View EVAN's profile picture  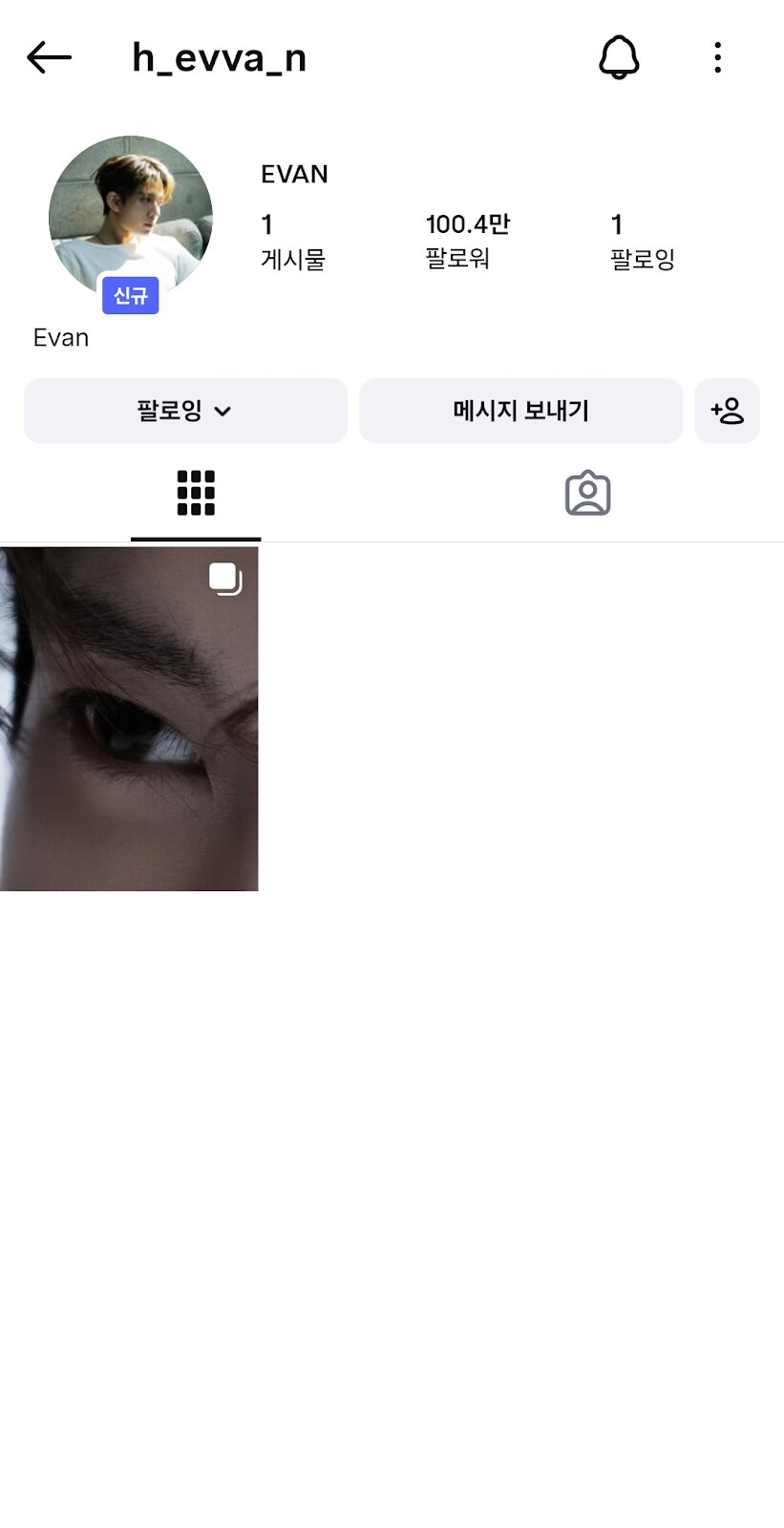coord(131,218)
